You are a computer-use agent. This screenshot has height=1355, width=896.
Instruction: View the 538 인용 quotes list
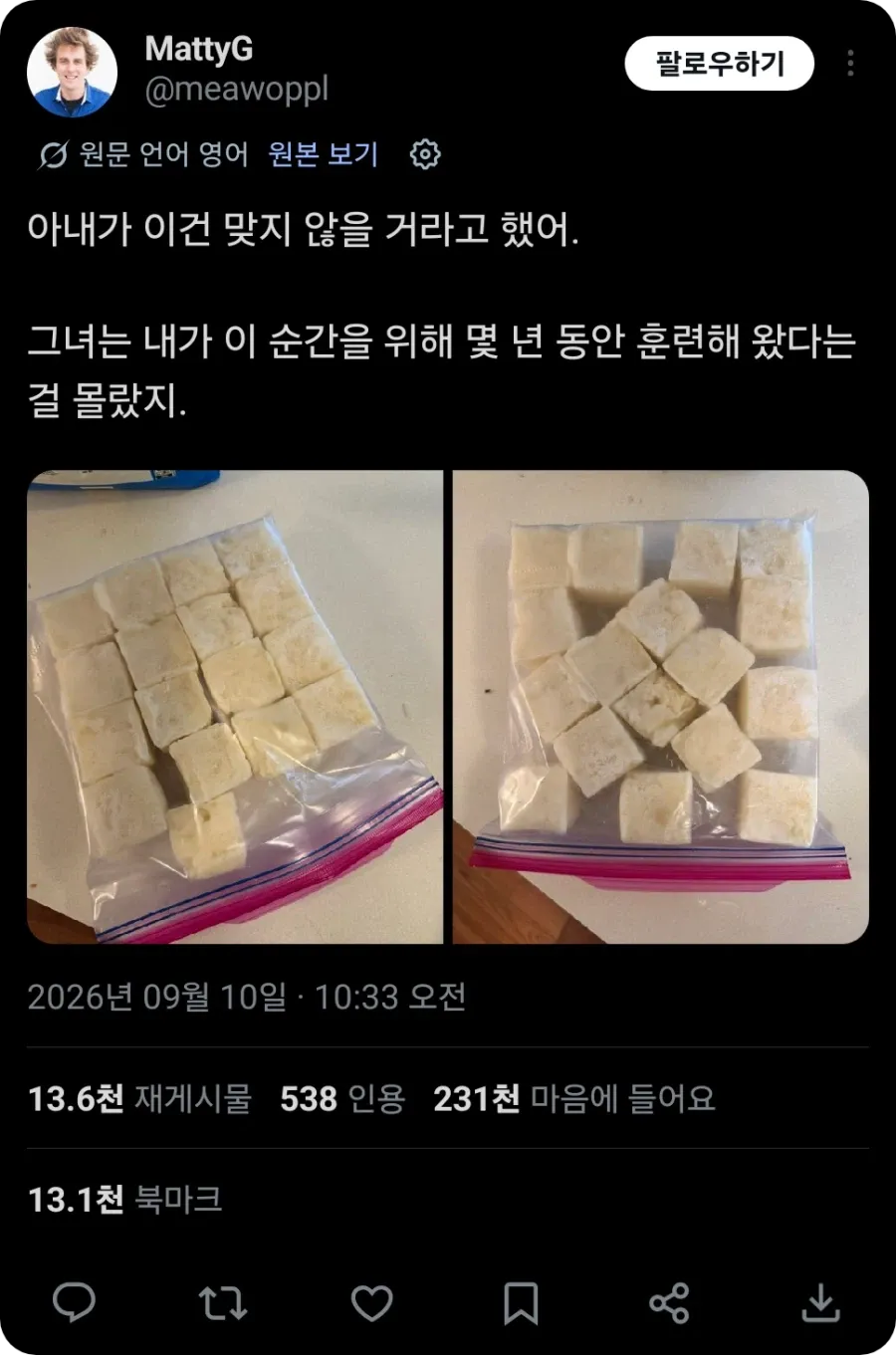tap(342, 1099)
